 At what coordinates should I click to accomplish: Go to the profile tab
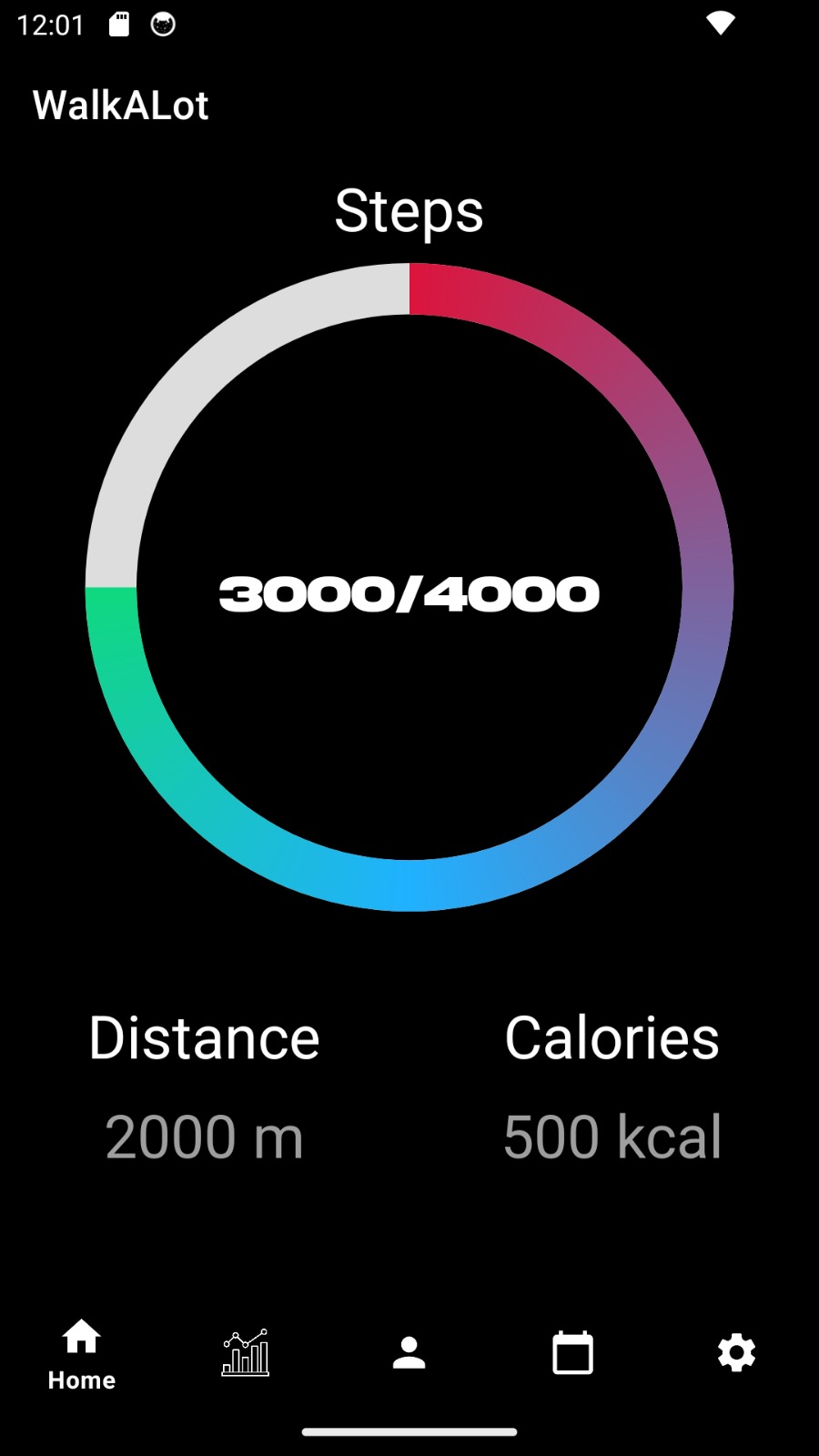tap(409, 1353)
